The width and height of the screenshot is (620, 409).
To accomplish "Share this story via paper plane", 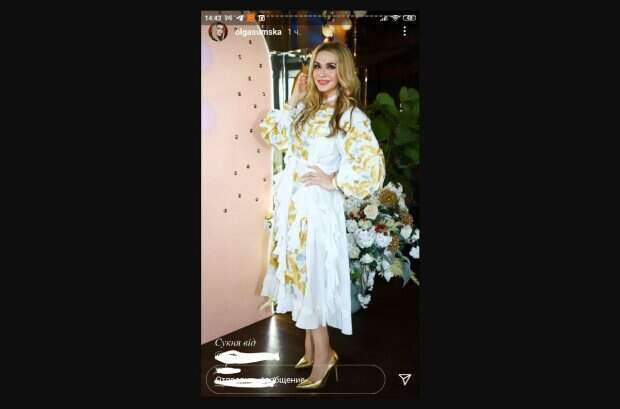I will click(404, 379).
